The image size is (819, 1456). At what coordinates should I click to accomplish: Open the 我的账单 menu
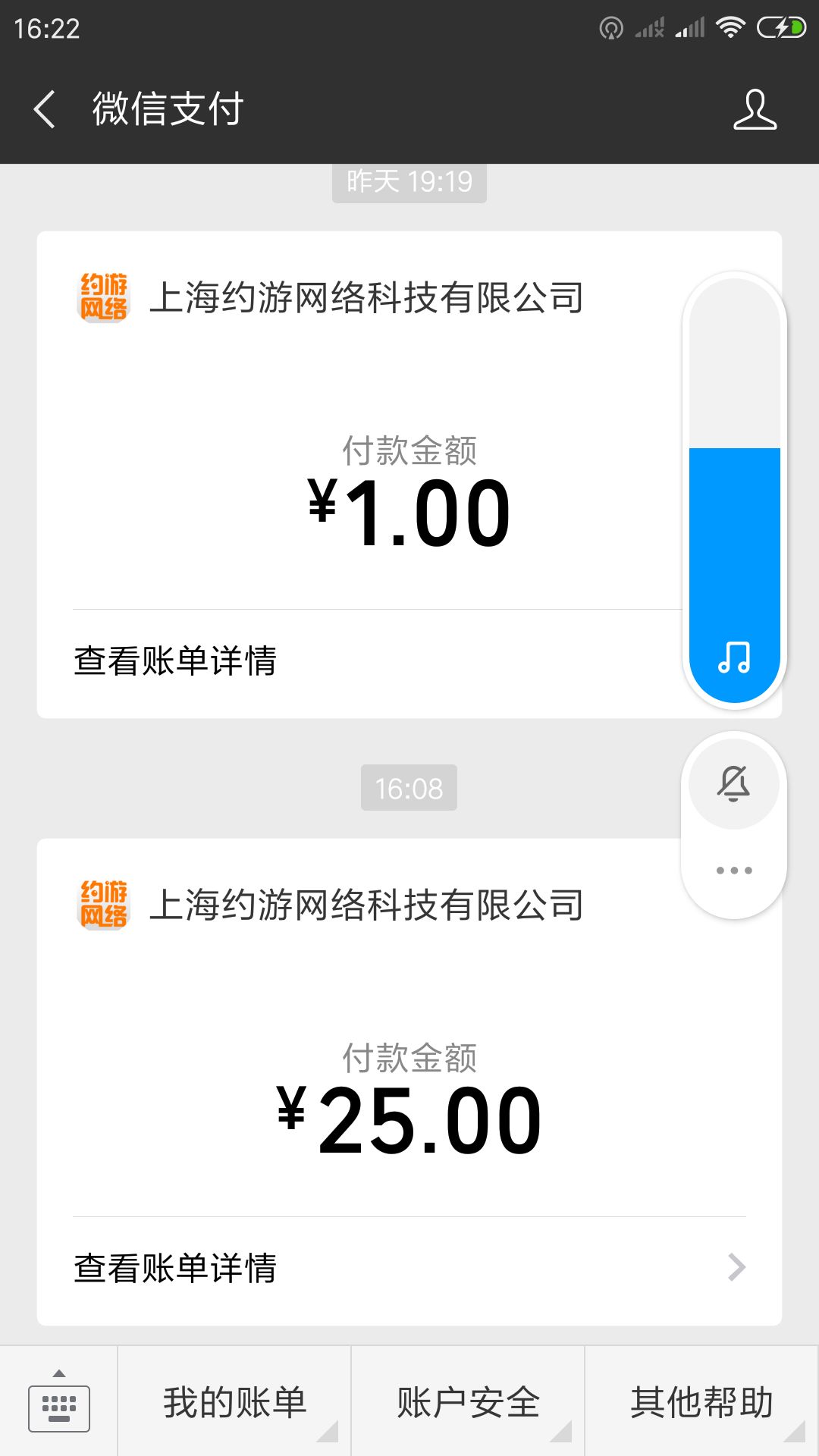coord(234,1403)
